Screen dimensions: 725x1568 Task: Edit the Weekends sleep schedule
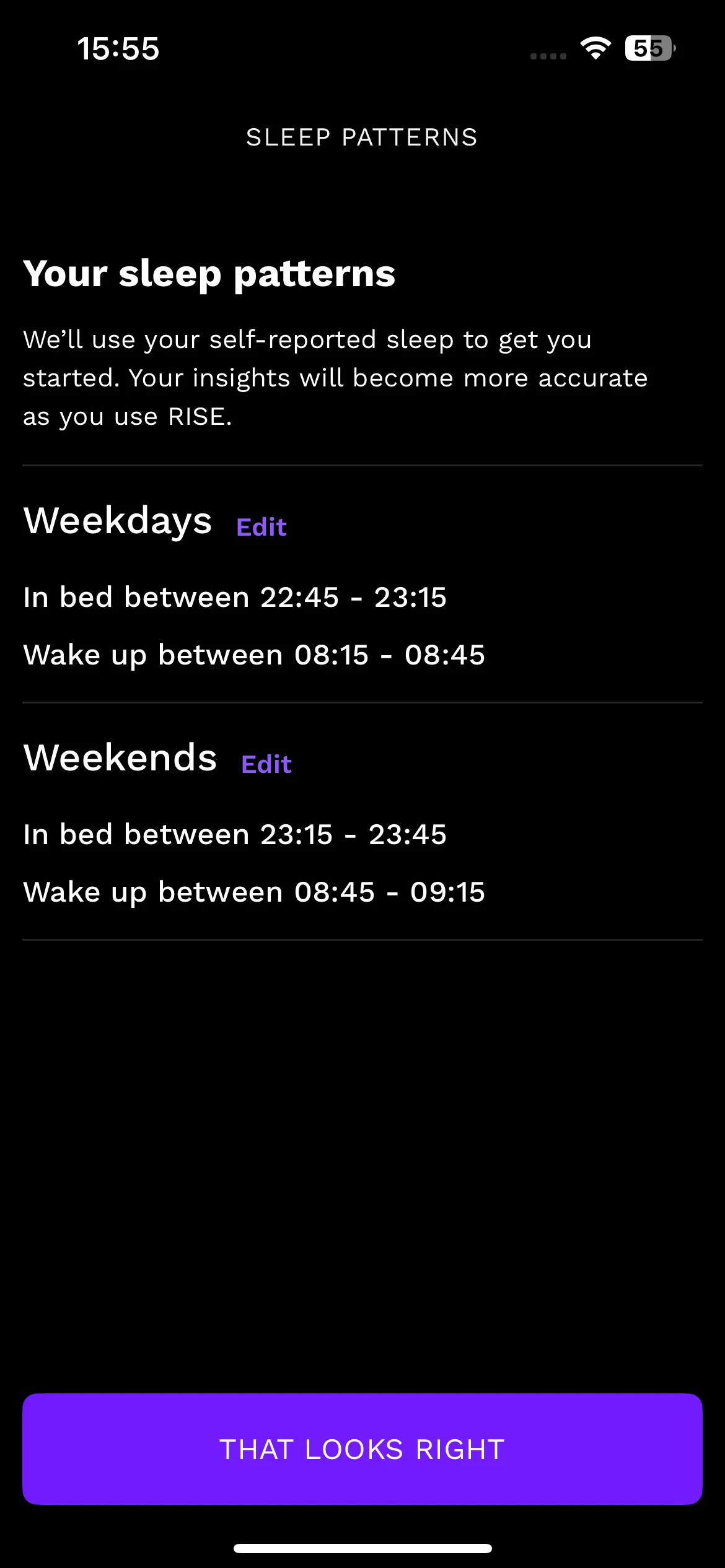(266, 764)
